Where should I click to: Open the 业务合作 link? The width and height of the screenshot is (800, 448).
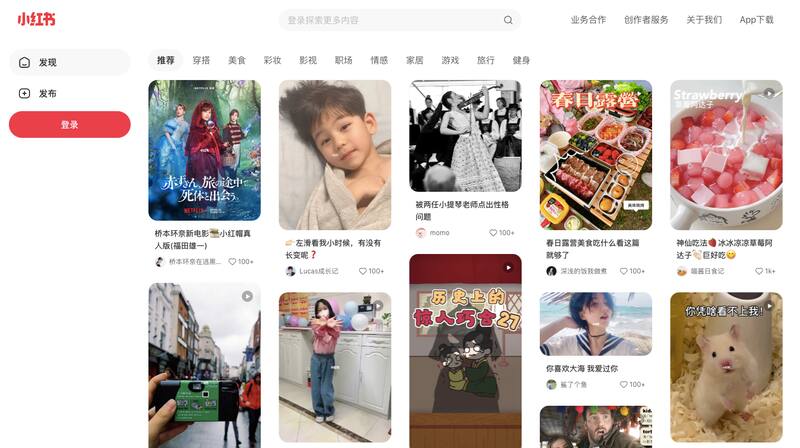coord(588,20)
